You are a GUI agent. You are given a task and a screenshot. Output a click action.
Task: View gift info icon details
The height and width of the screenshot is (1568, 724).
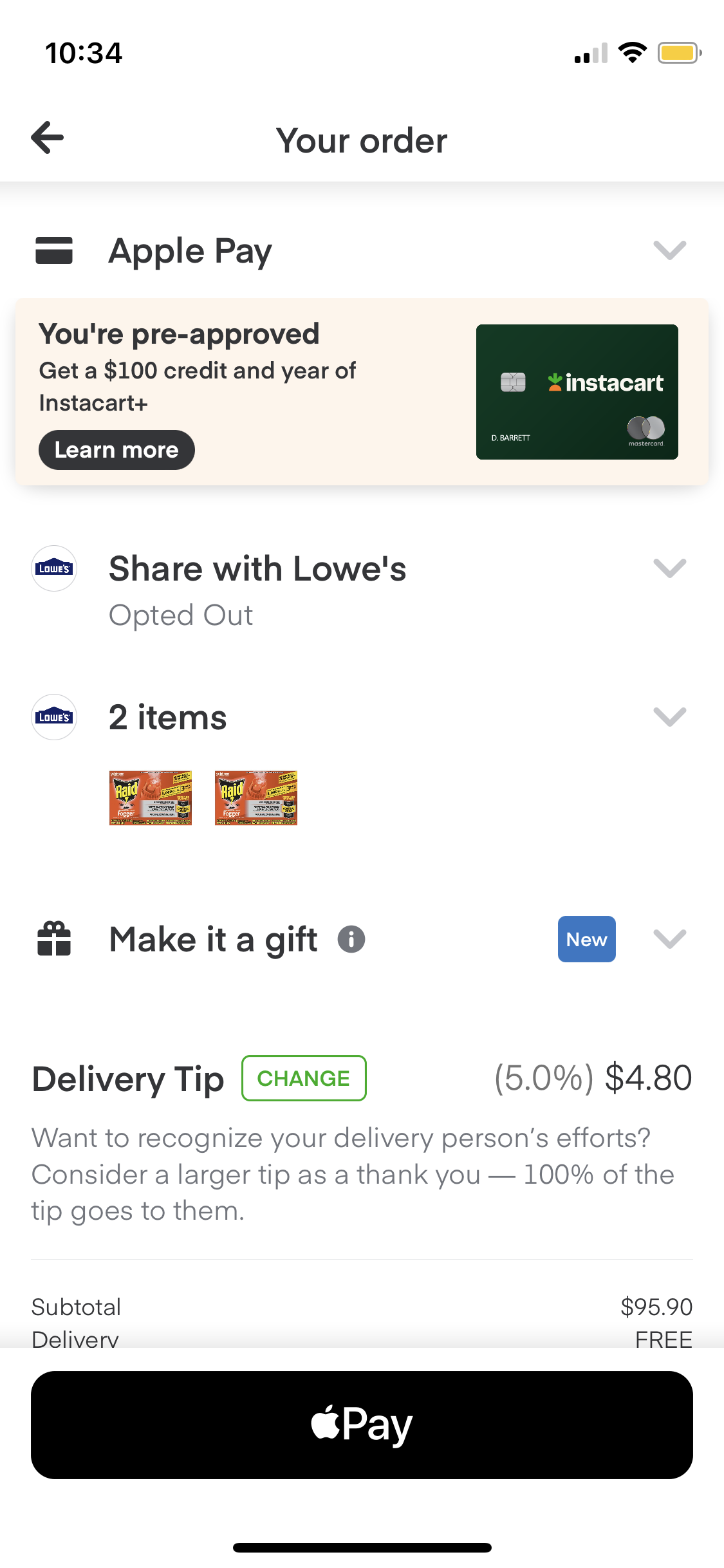351,939
